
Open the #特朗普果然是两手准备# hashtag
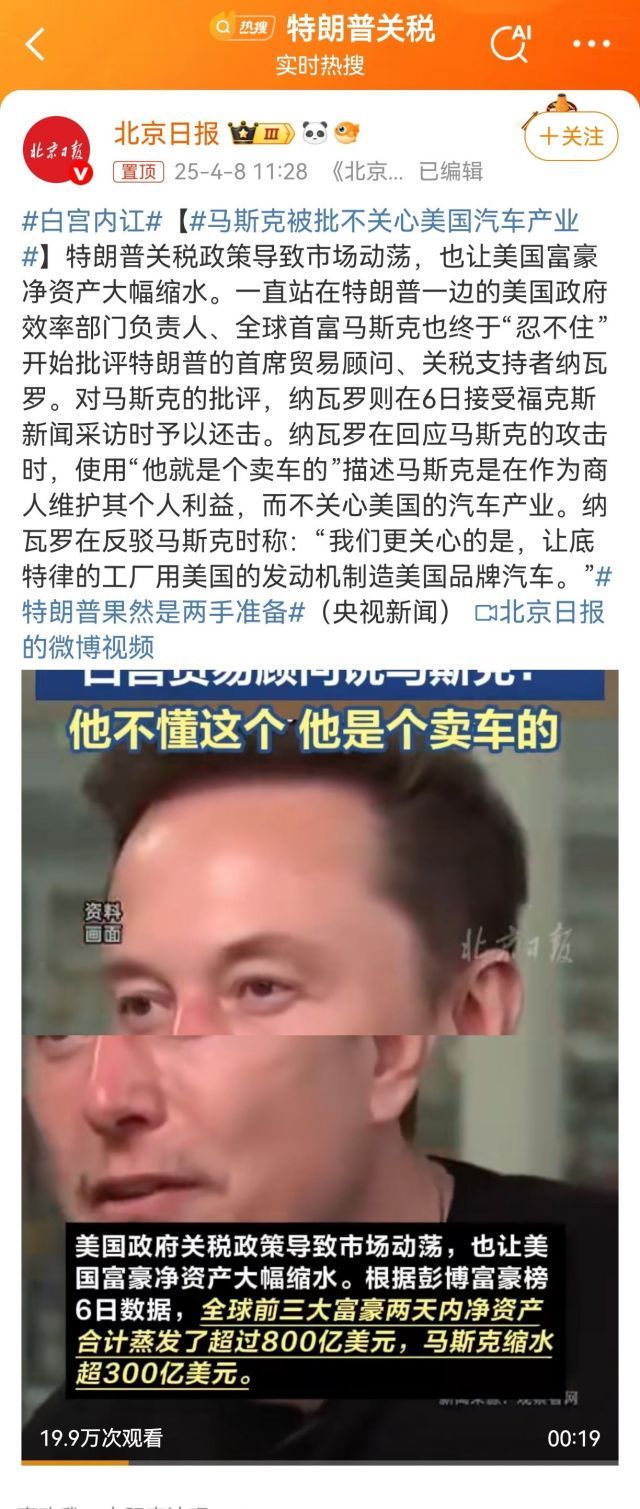(x=163, y=611)
